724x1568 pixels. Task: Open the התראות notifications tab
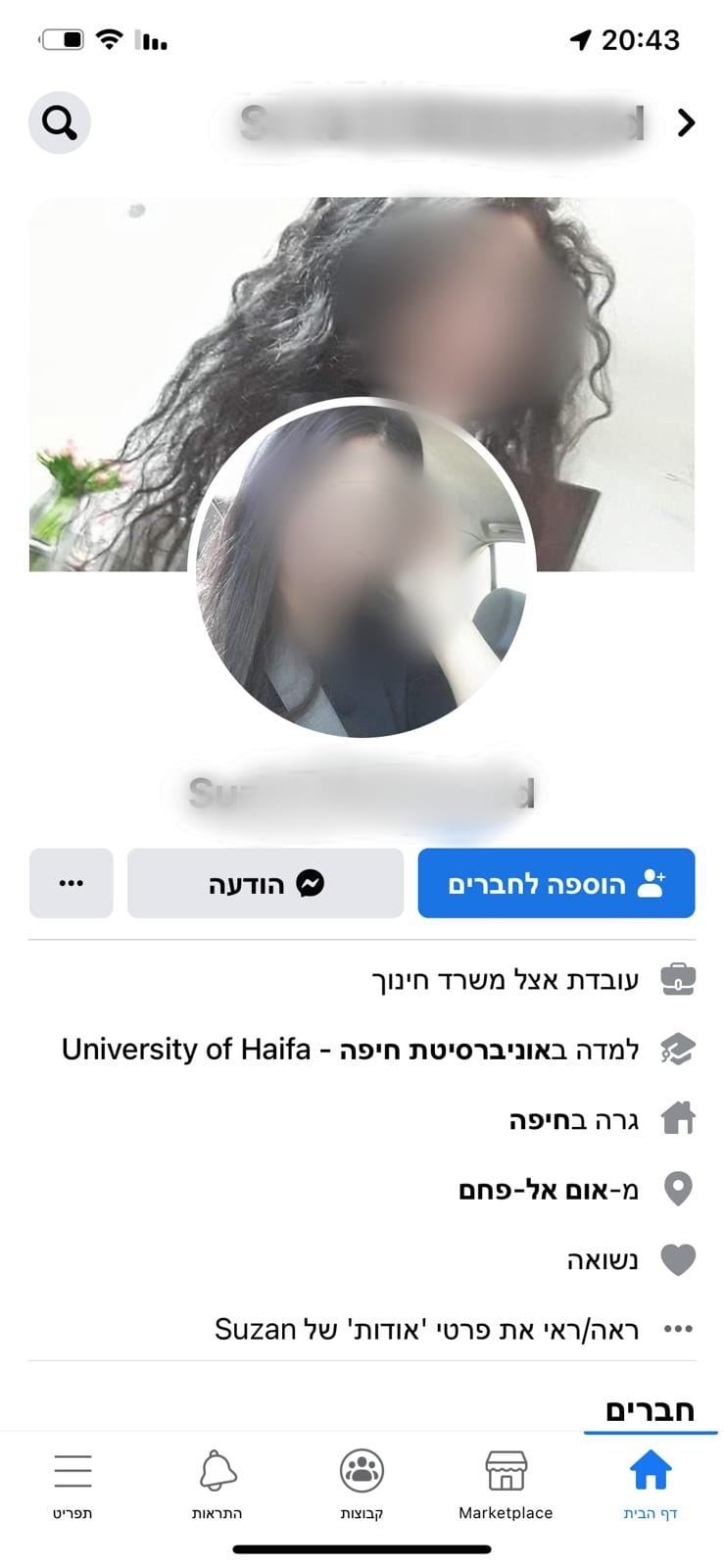point(217,1483)
